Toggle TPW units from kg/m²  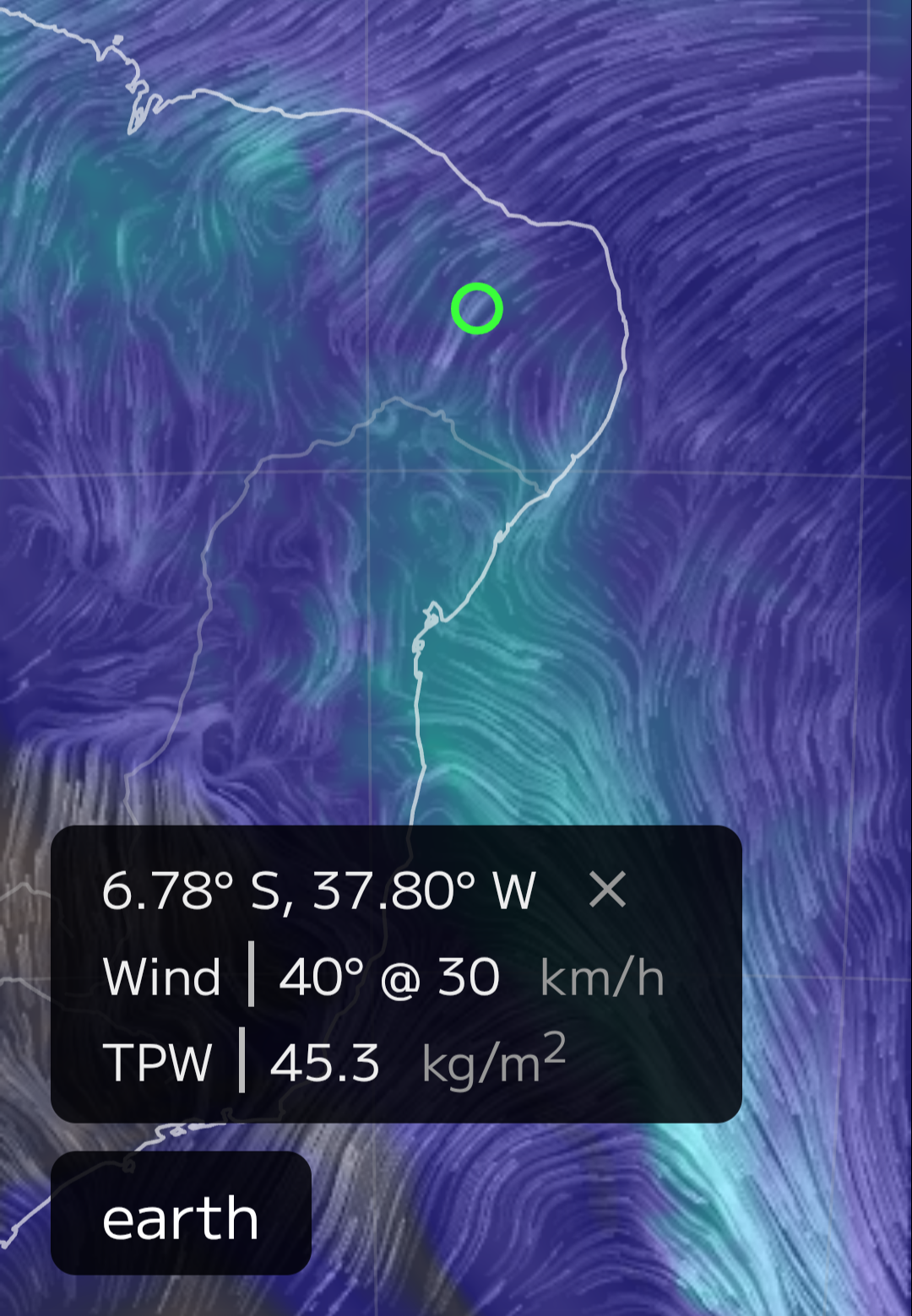tap(492, 1061)
